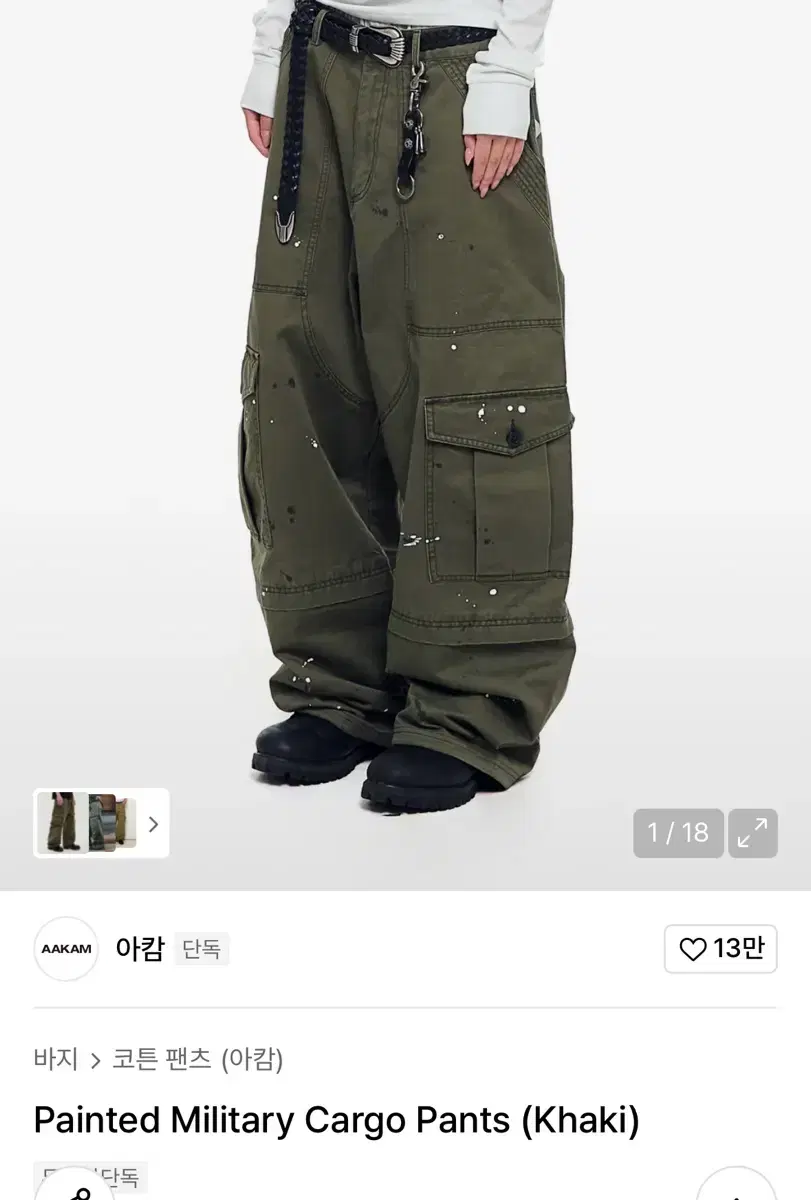
Task: Click the 1 / 18 image counter
Action: click(x=678, y=833)
